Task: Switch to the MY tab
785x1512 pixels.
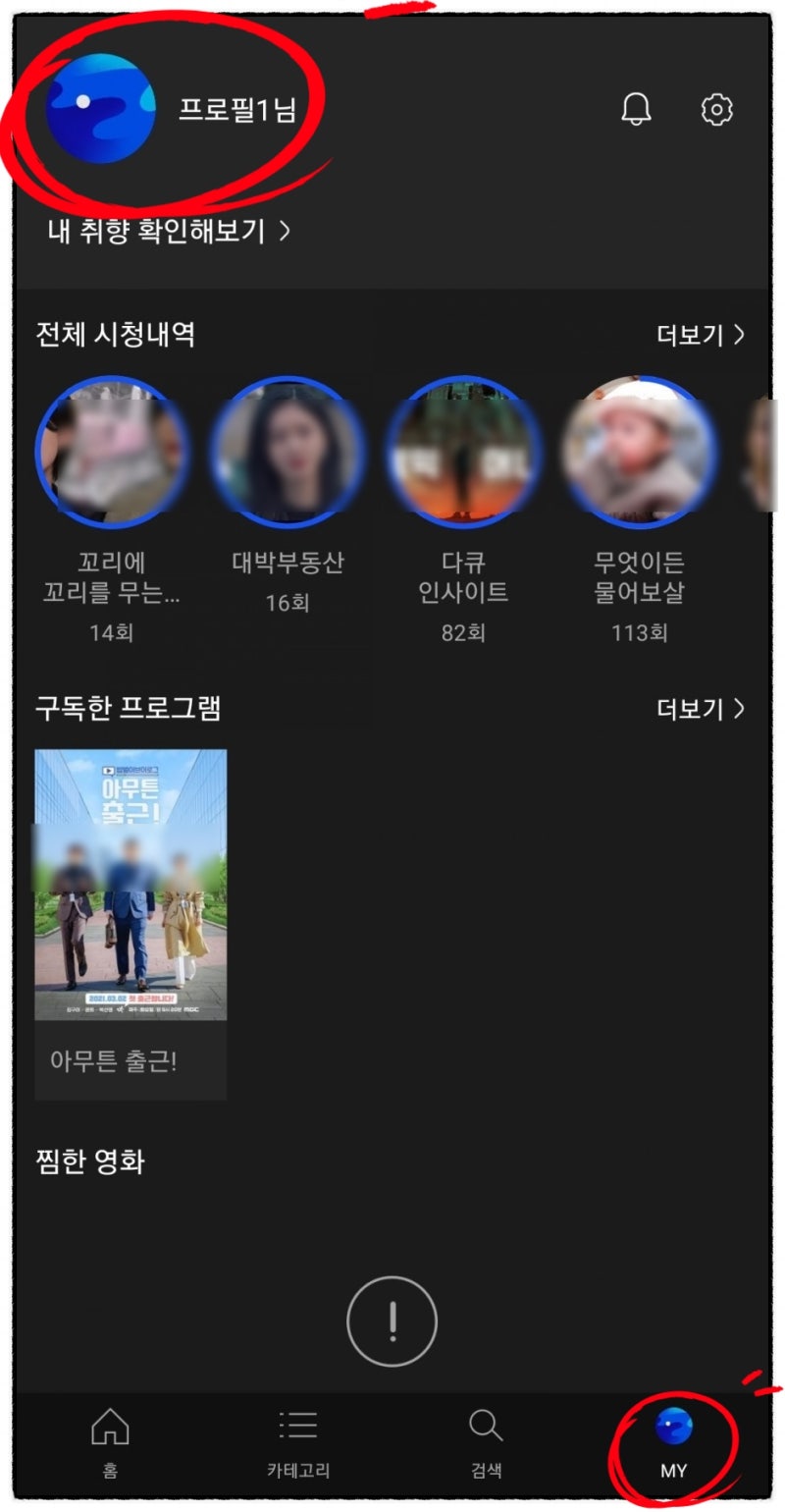Action: click(x=676, y=1443)
